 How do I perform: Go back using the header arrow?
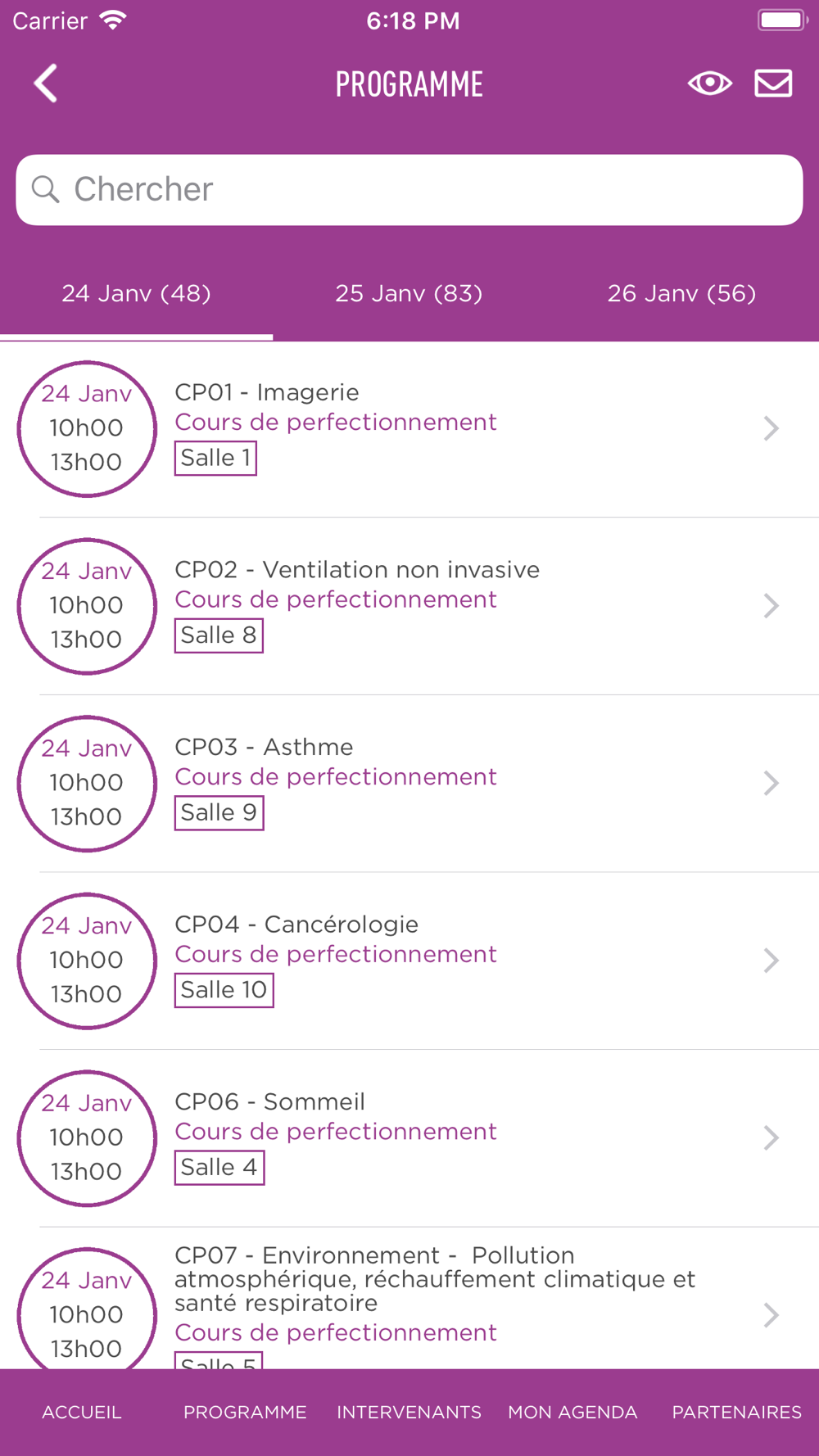46,84
